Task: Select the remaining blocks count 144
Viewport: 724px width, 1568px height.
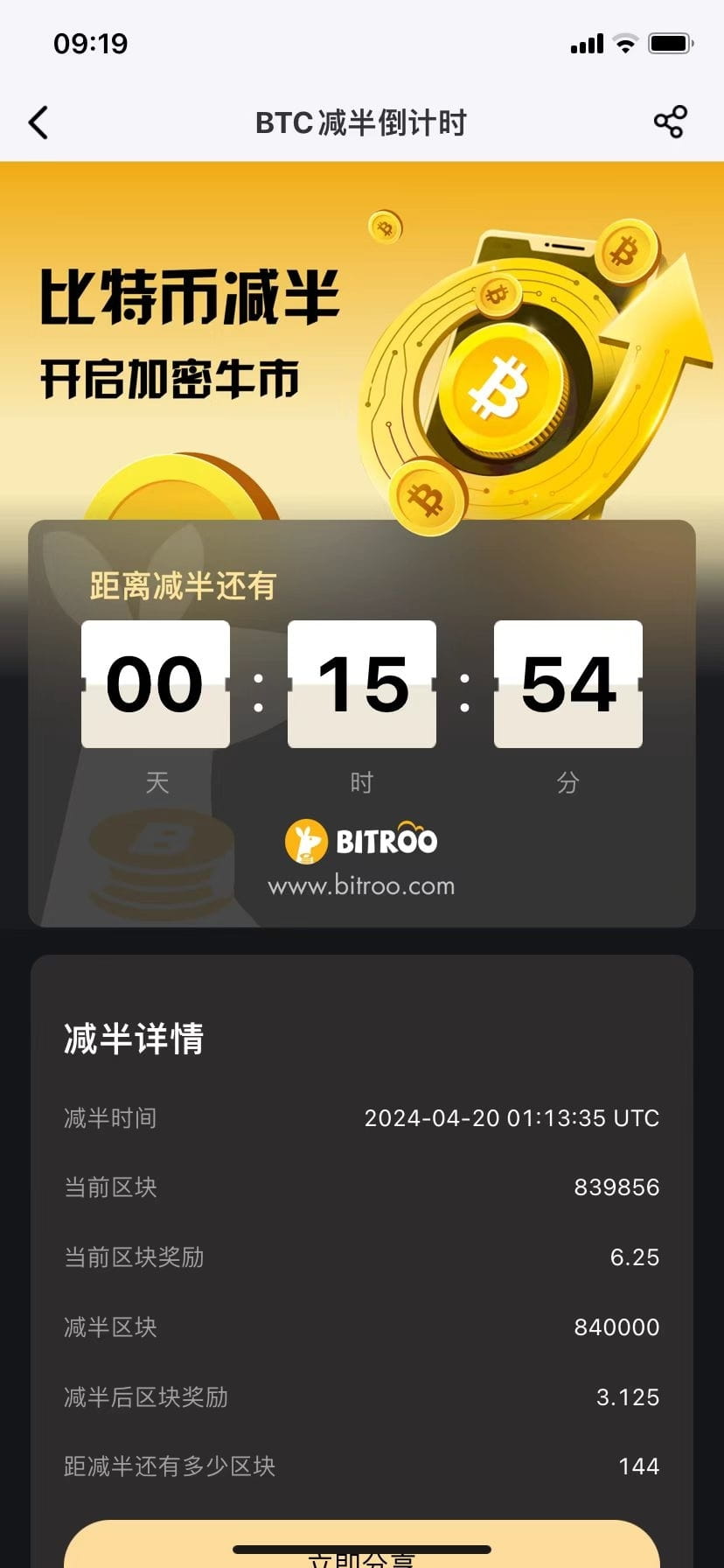Action: 639,1466
